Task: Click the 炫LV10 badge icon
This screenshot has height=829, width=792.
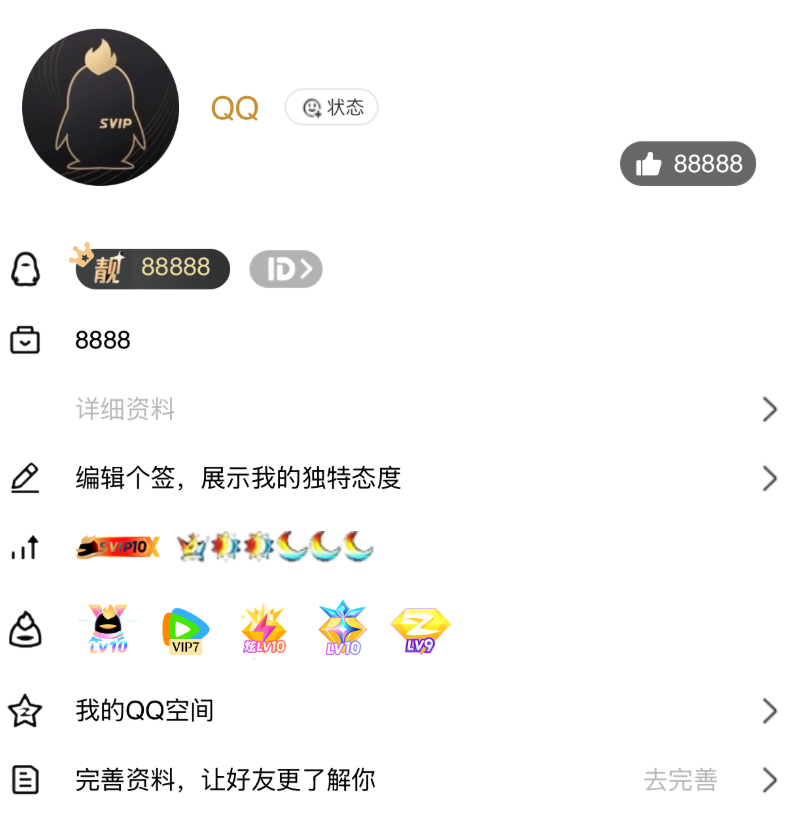Action: 261,630
